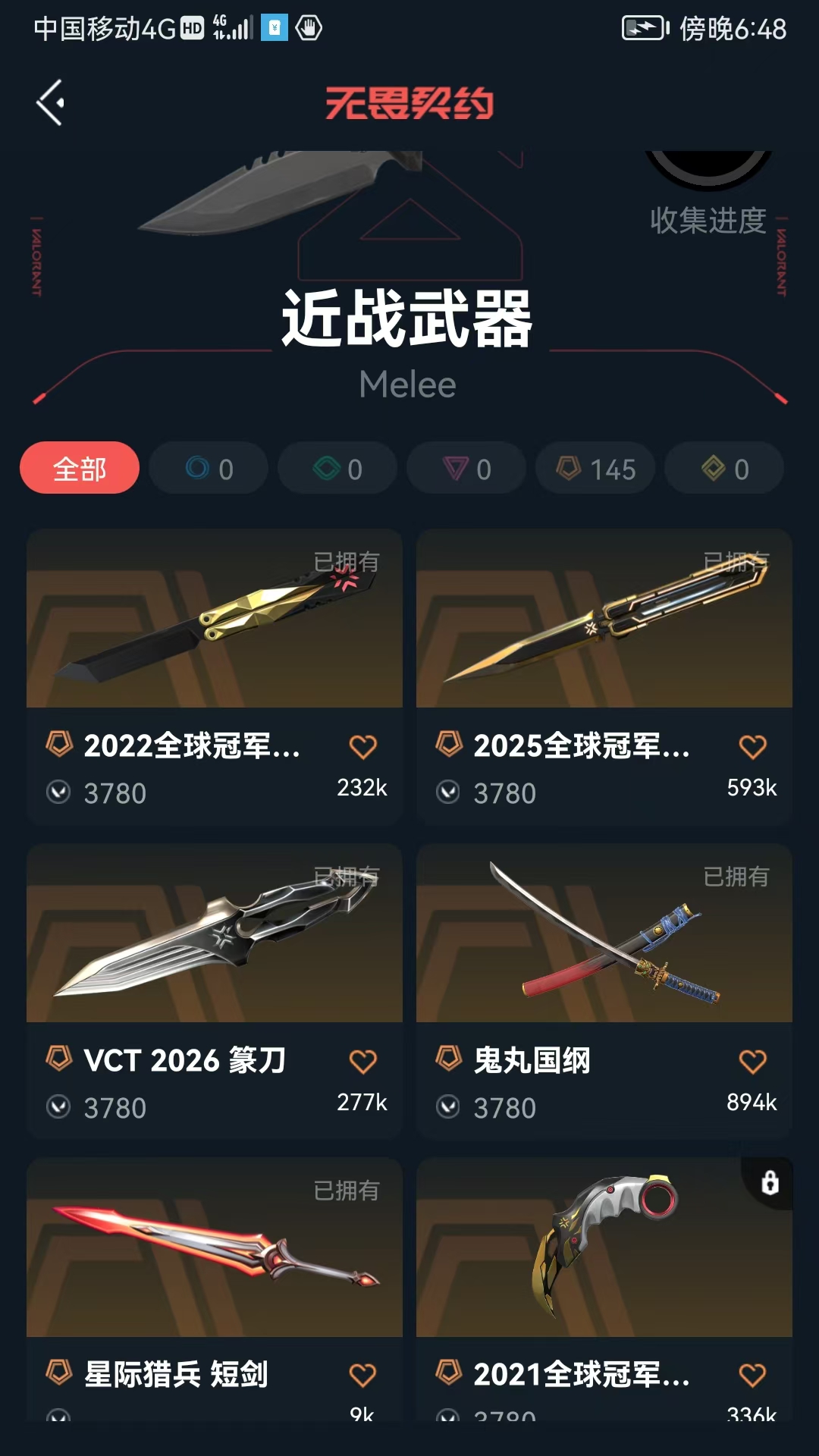Like the 2022全球冠军 skin

click(362, 747)
